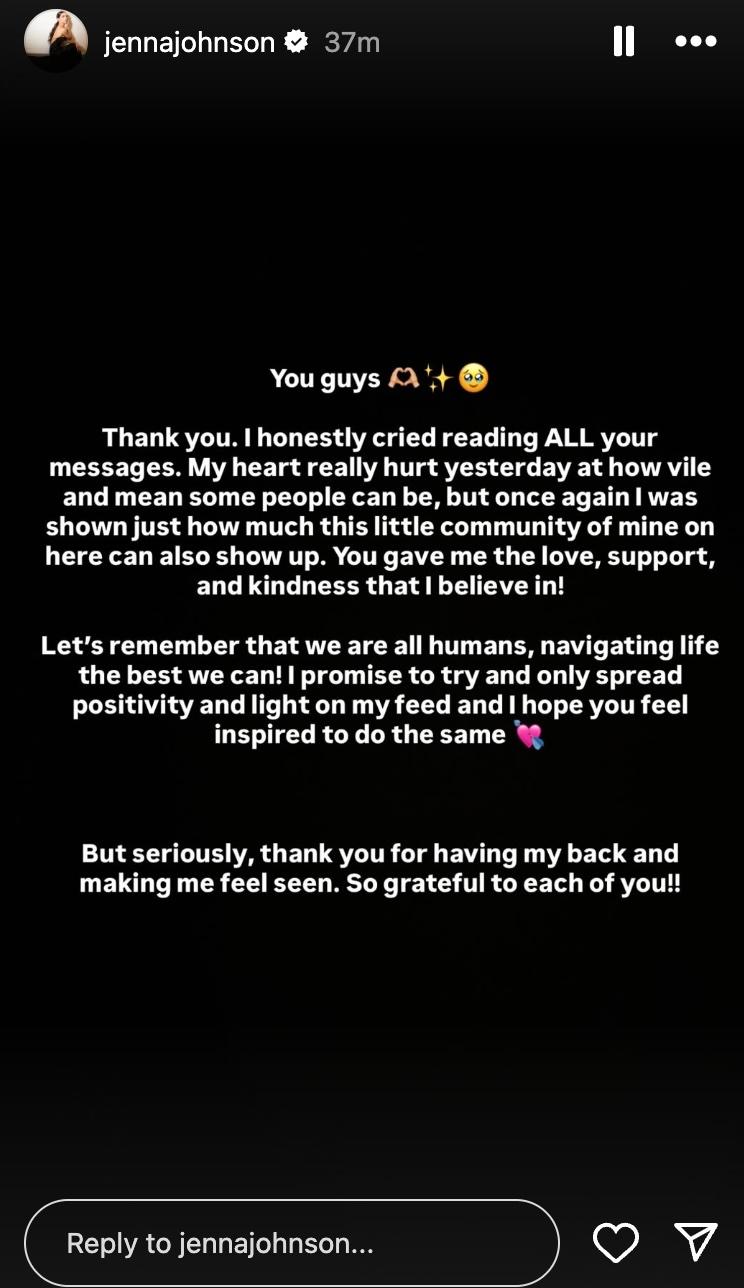Open report options from the ellipsis menu
Screen dimensions: 744x1288
click(x=695, y=42)
